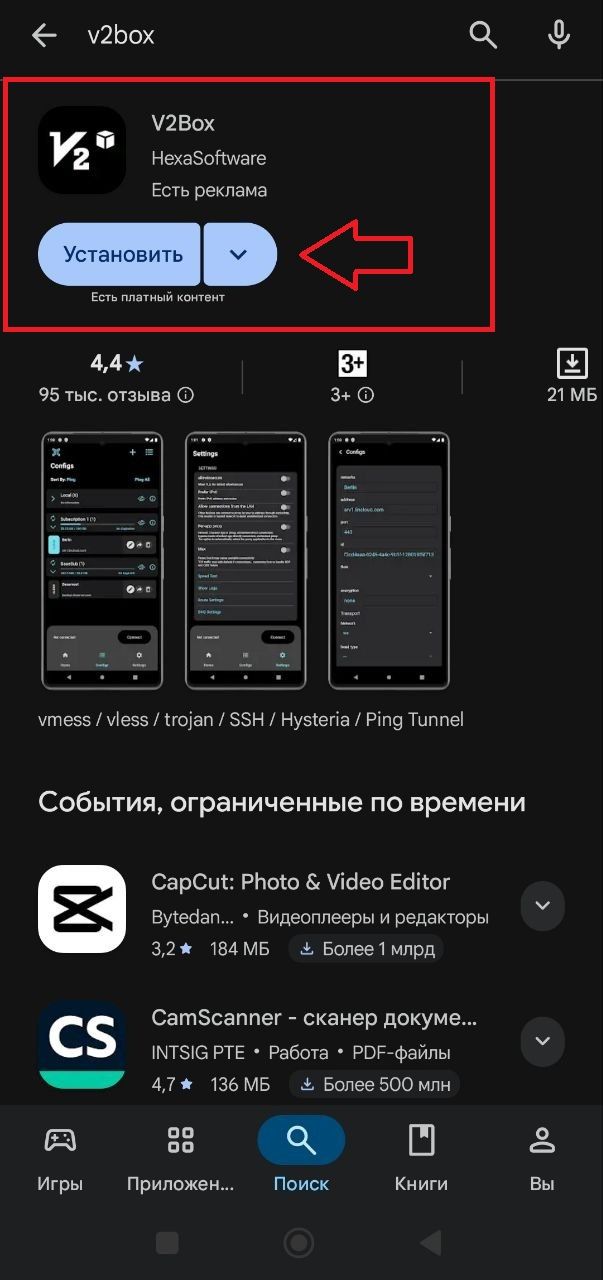
Task: Switch to the Игры tab
Action: coord(59,1156)
